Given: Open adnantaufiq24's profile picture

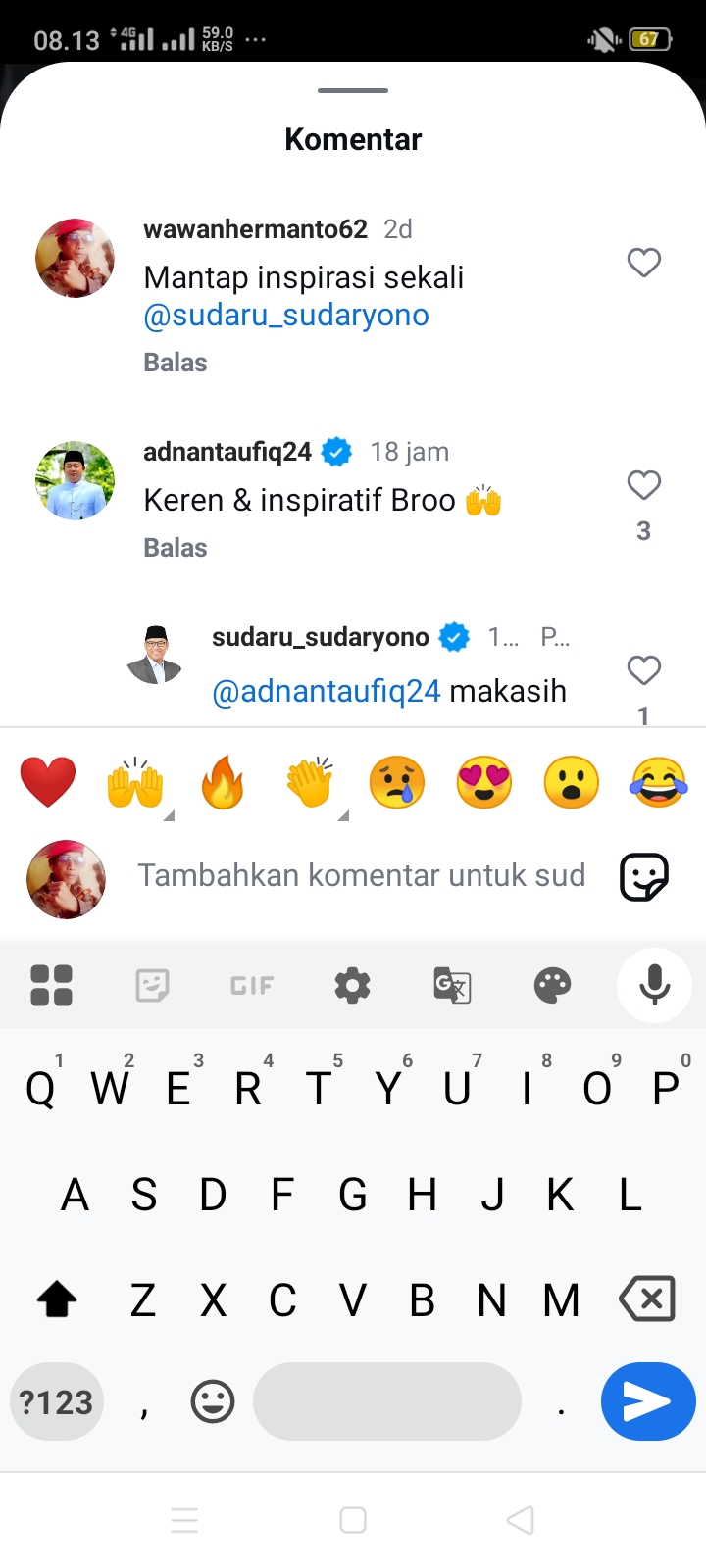Looking at the screenshot, I should [x=76, y=480].
